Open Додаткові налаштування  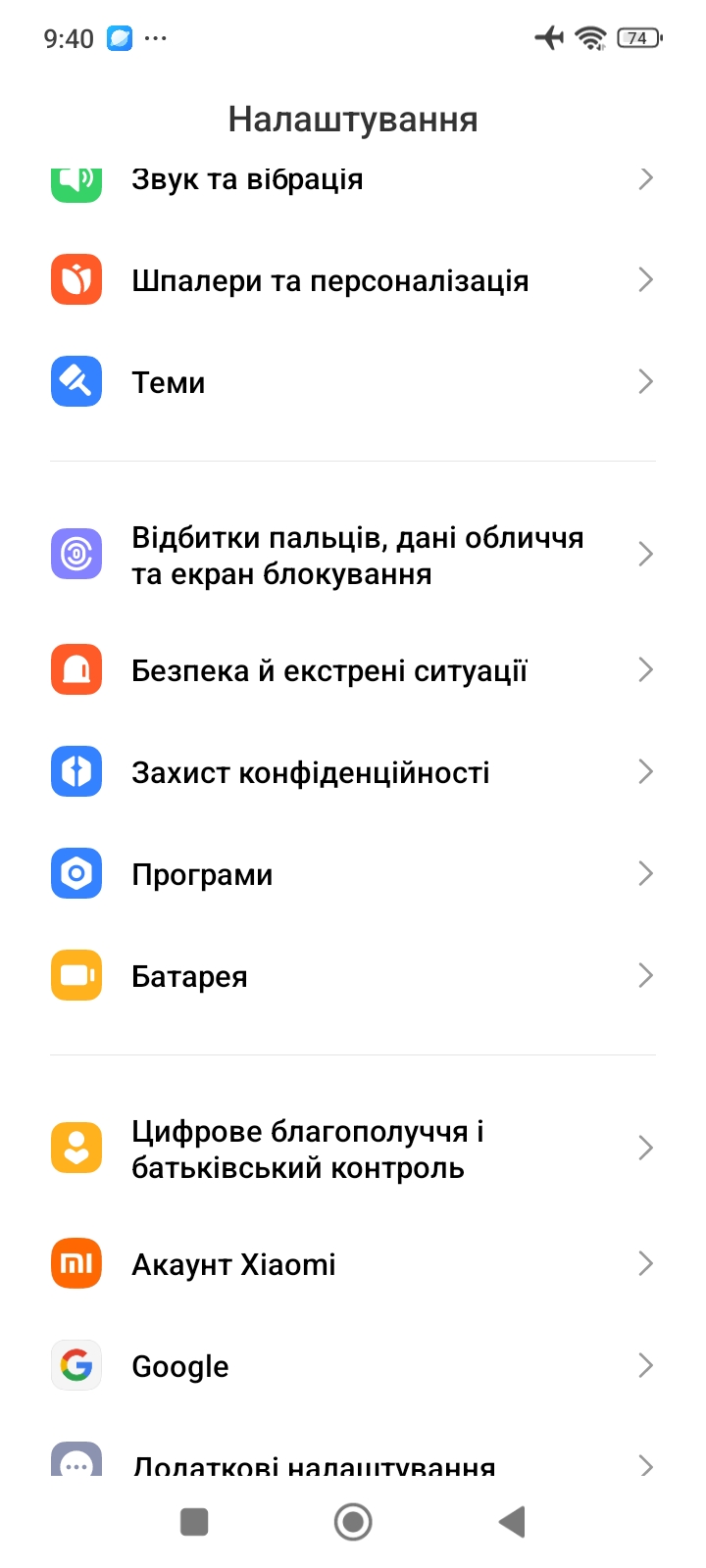(353, 1464)
